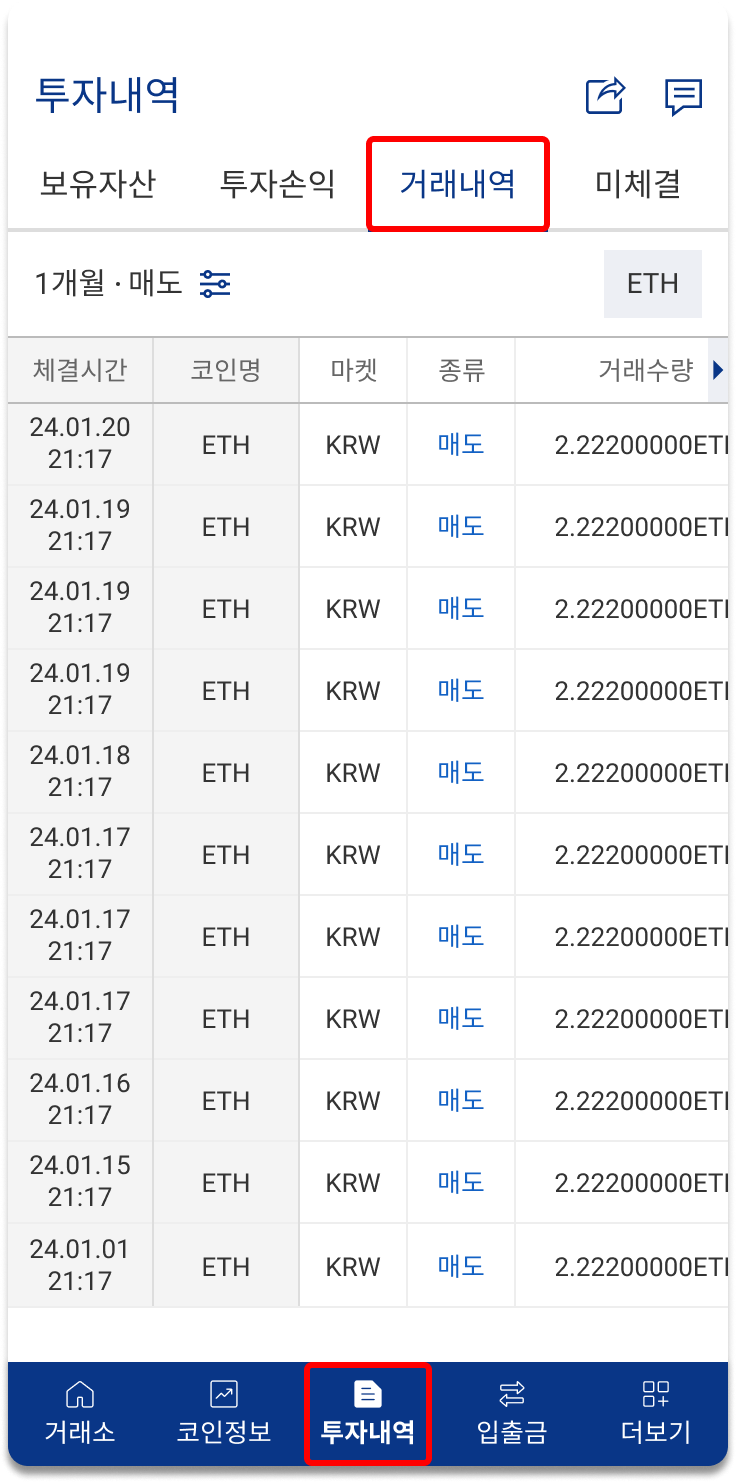Switch to the 입출금 bottom tab
Image resolution: width=736 pixels, height=1482 pixels.
coord(512,1413)
